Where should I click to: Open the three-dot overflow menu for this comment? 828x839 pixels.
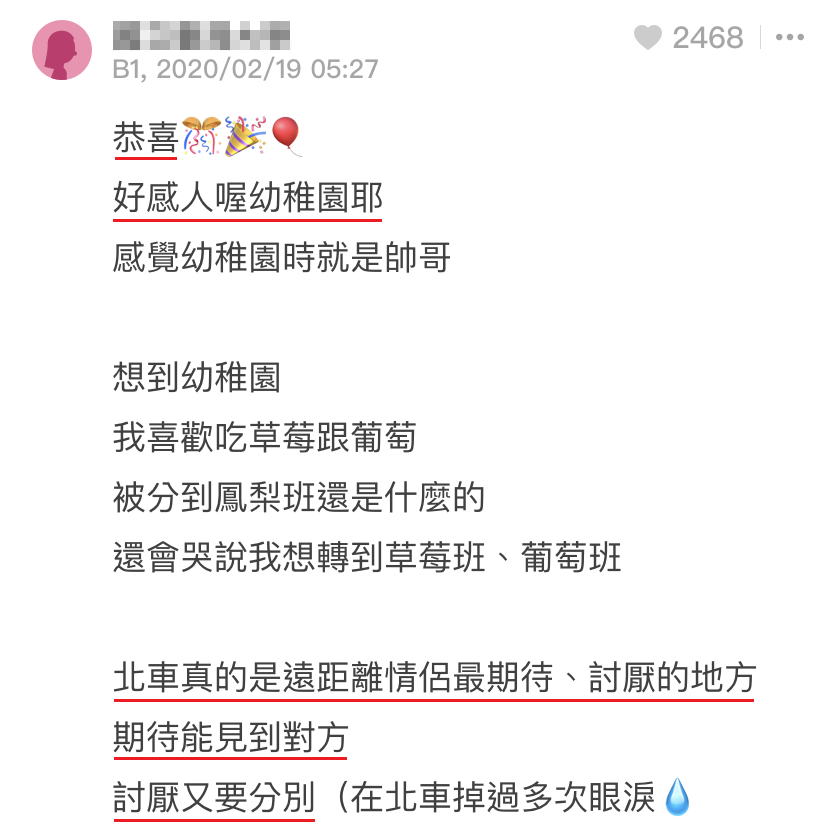[790, 38]
